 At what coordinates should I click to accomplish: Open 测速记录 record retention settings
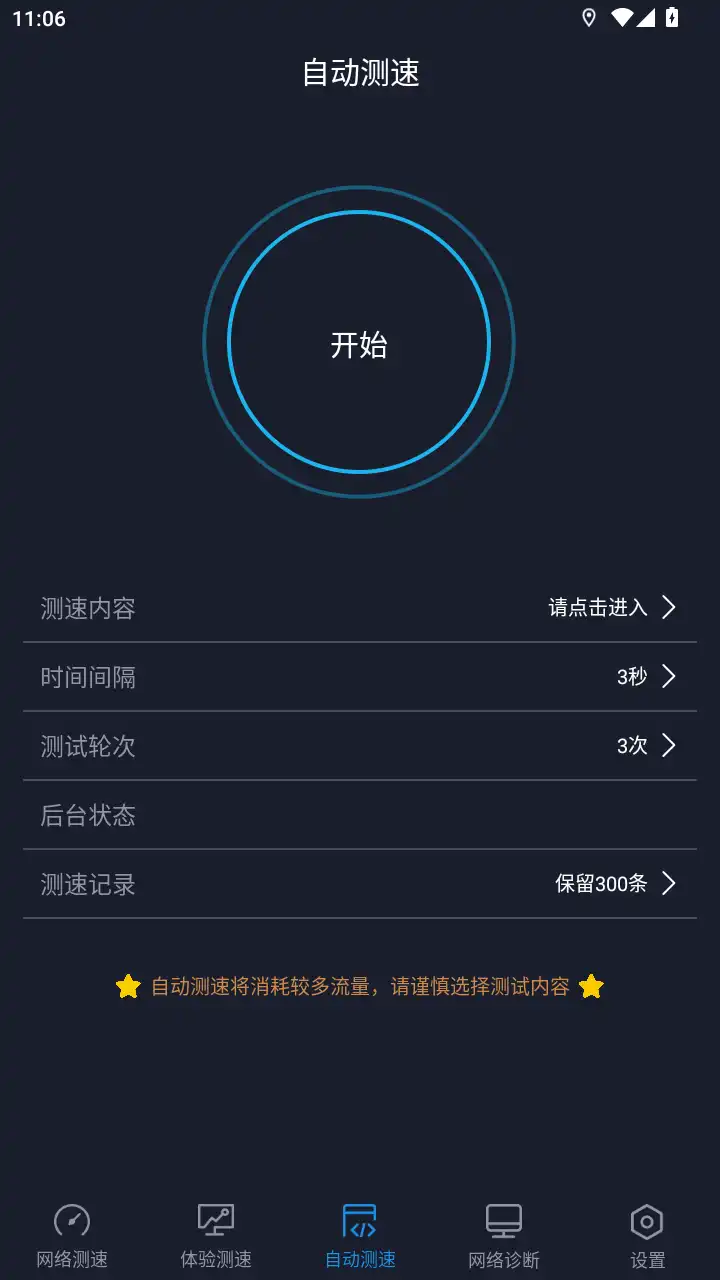pos(360,884)
